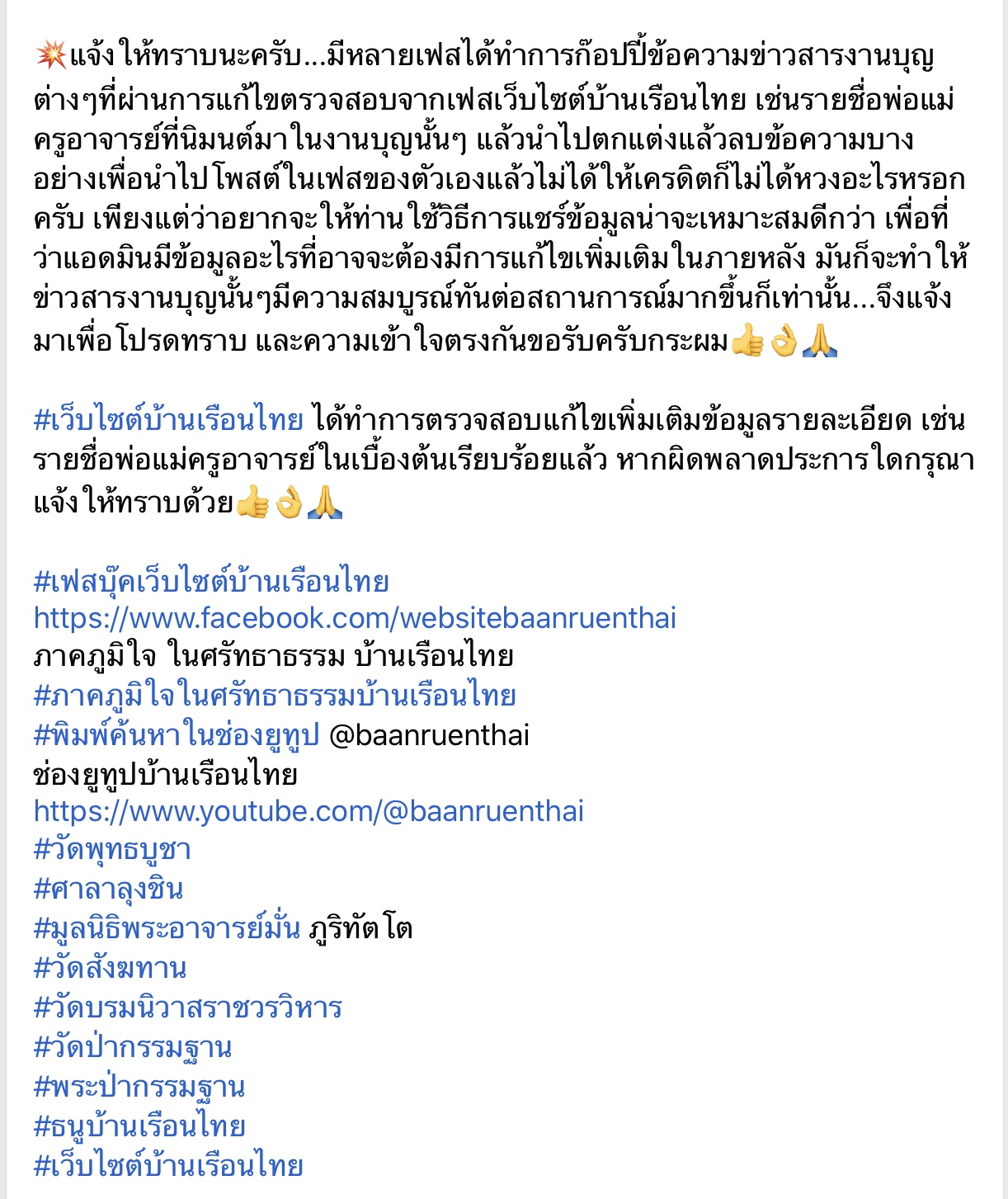Select hashtag #ธนูบ้านเรือนไทย
The height and width of the screenshot is (1199, 1008).
coord(139,1126)
